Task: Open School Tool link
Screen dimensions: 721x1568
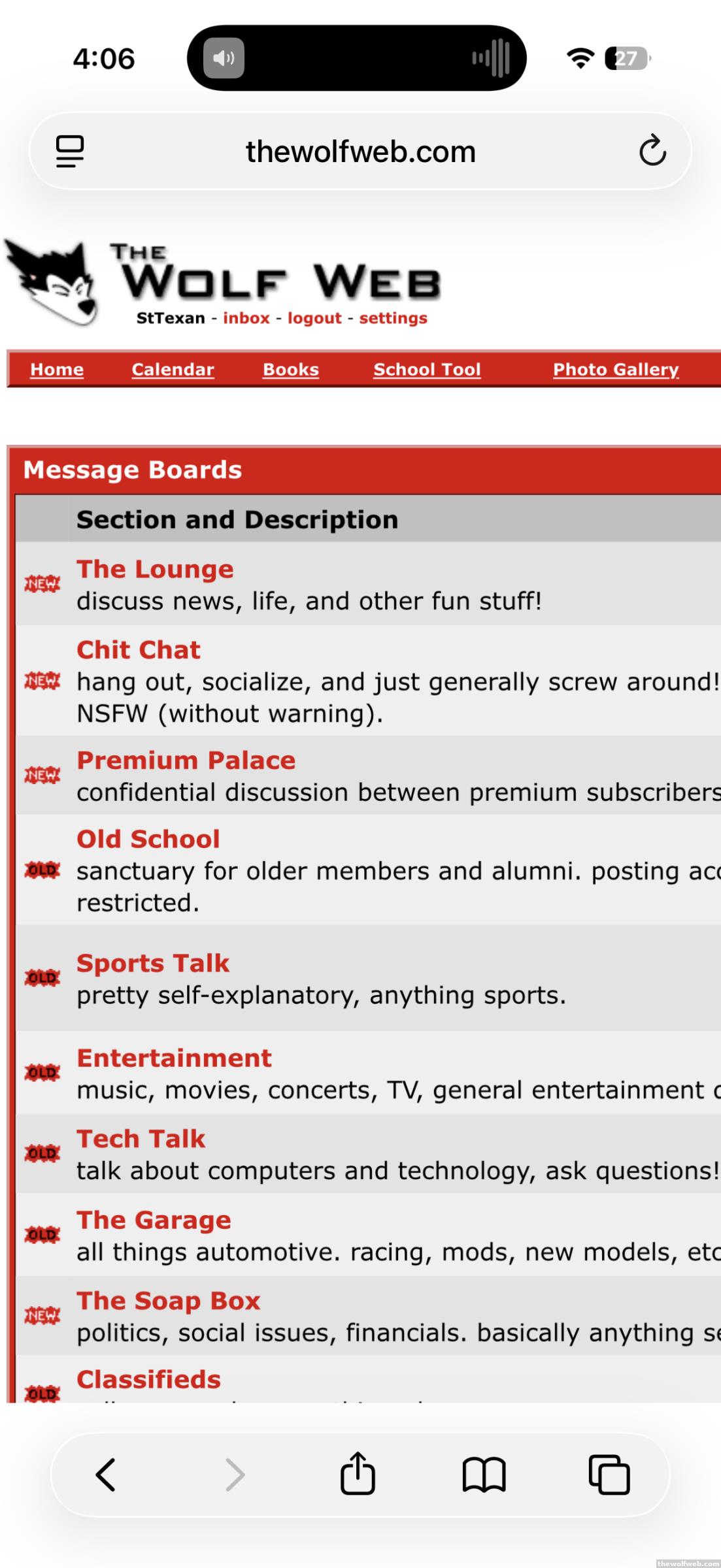Action: coord(427,369)
